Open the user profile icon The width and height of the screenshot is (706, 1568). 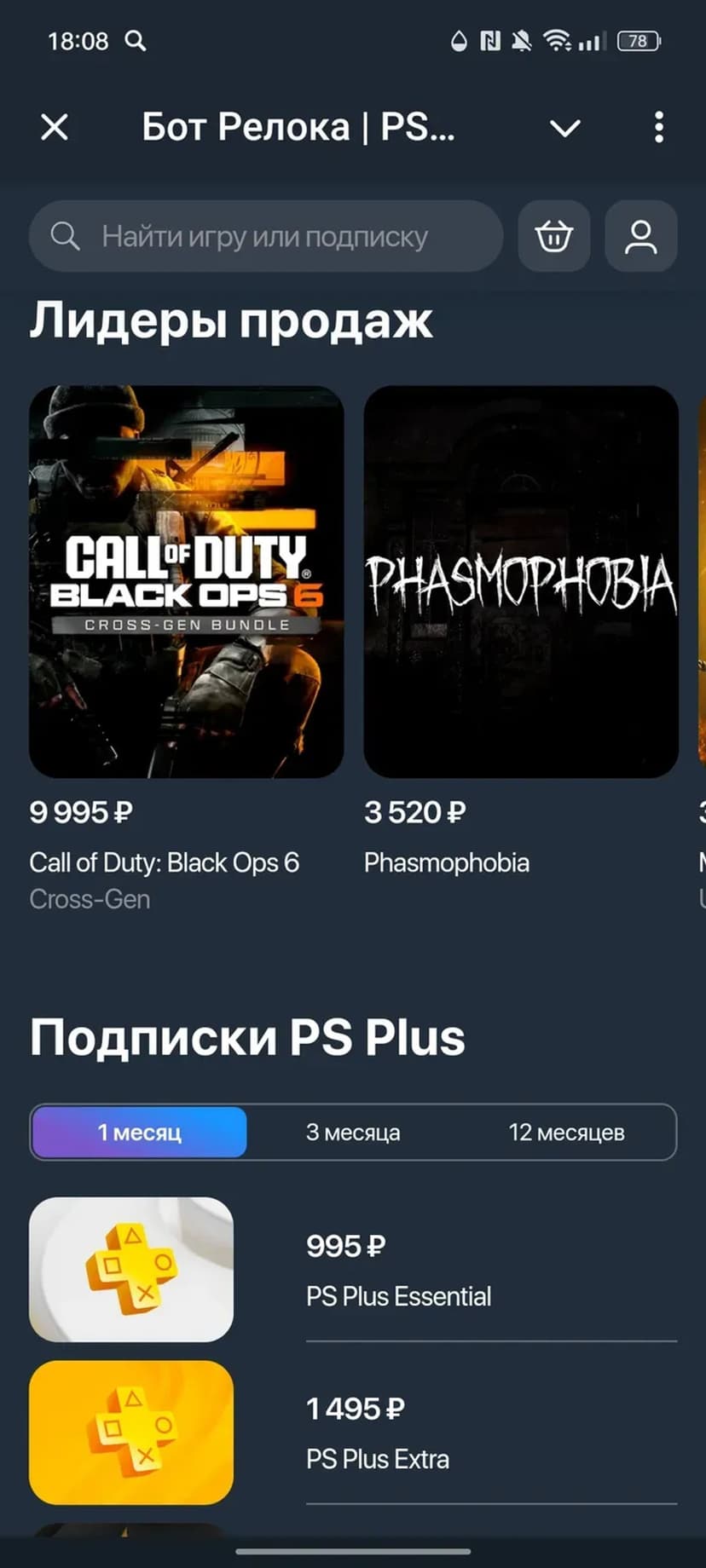[x=641, y=236]
